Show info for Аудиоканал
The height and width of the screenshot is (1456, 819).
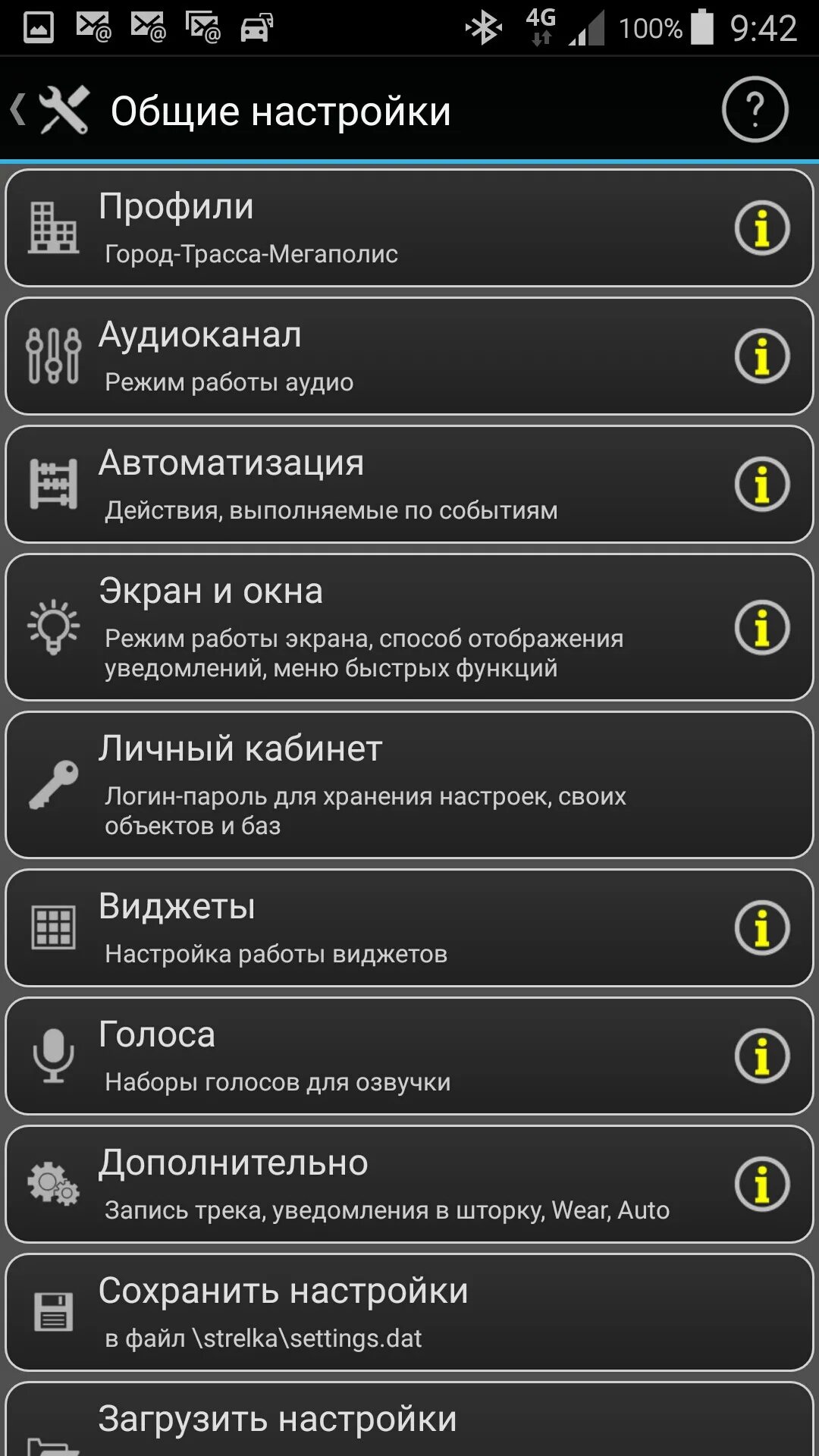coord(761,356)
